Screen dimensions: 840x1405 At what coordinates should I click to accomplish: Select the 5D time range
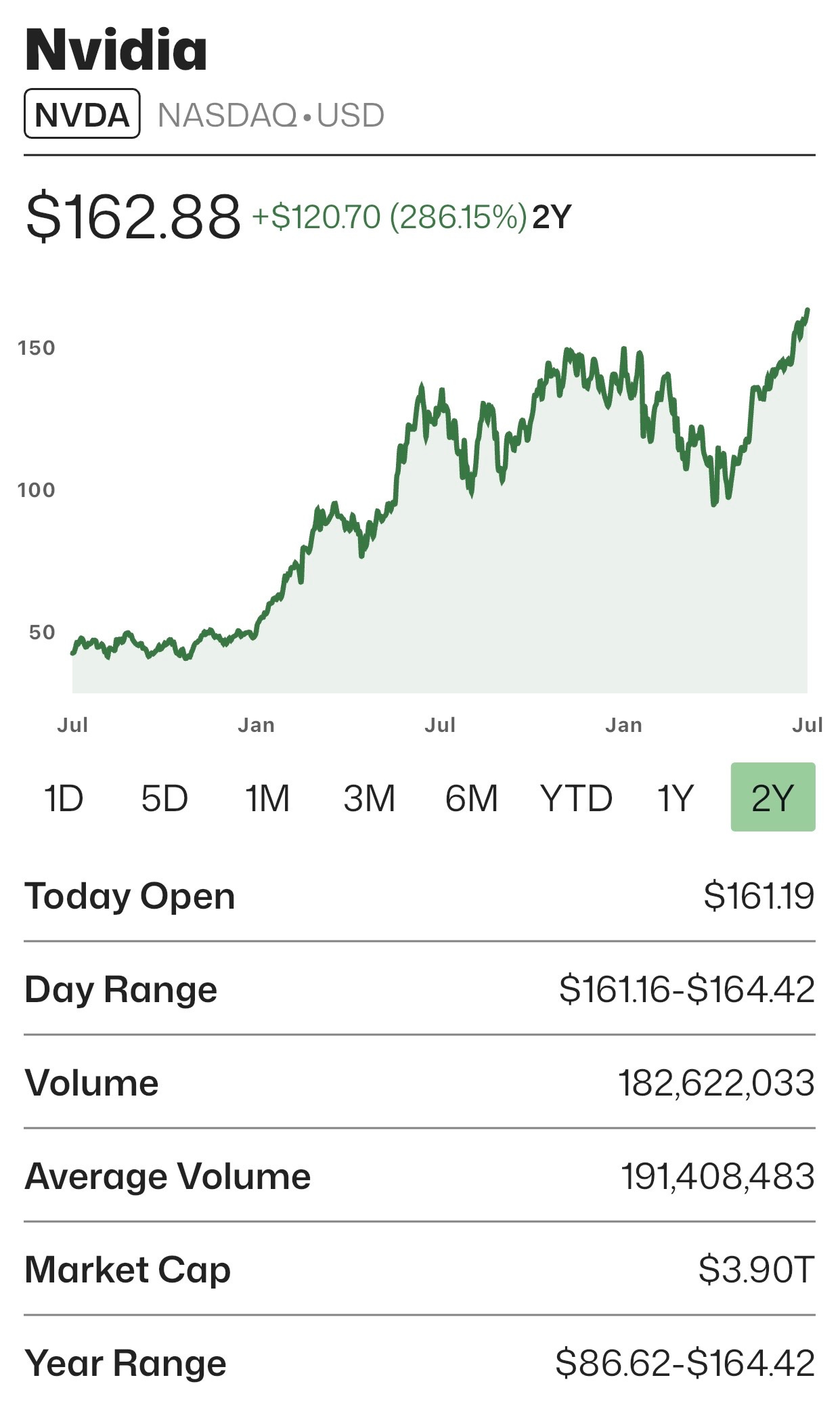pyautogui.click(x=164, y=798)
